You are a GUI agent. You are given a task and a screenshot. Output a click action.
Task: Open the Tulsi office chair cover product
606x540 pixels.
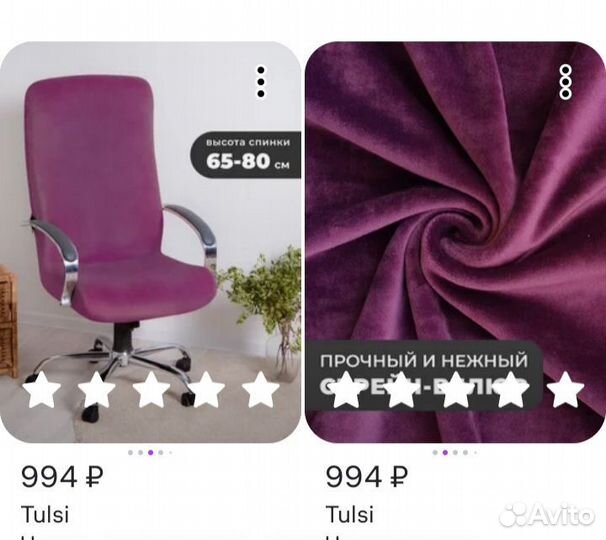(150, 240)
